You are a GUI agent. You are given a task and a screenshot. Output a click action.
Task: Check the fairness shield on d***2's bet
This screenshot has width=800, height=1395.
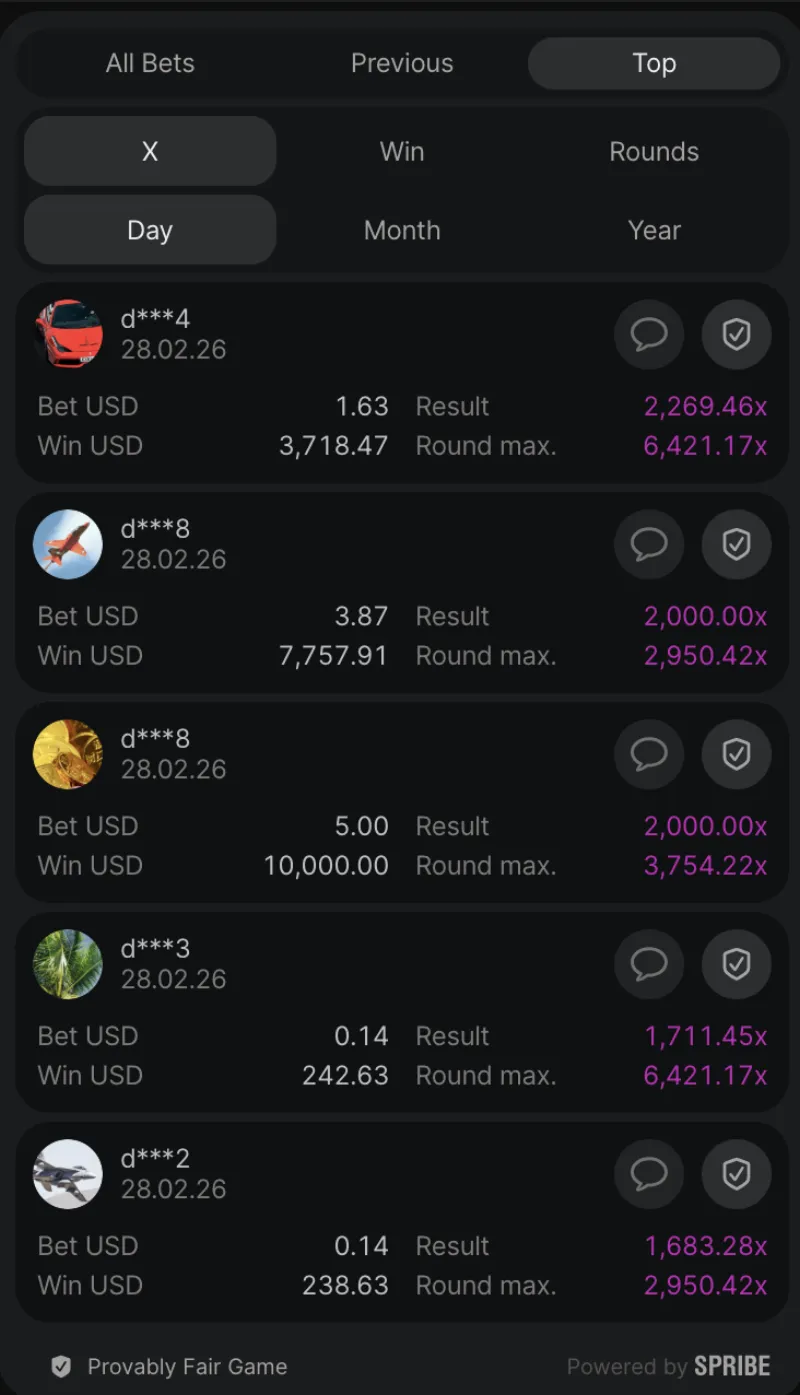point(736,1174)
